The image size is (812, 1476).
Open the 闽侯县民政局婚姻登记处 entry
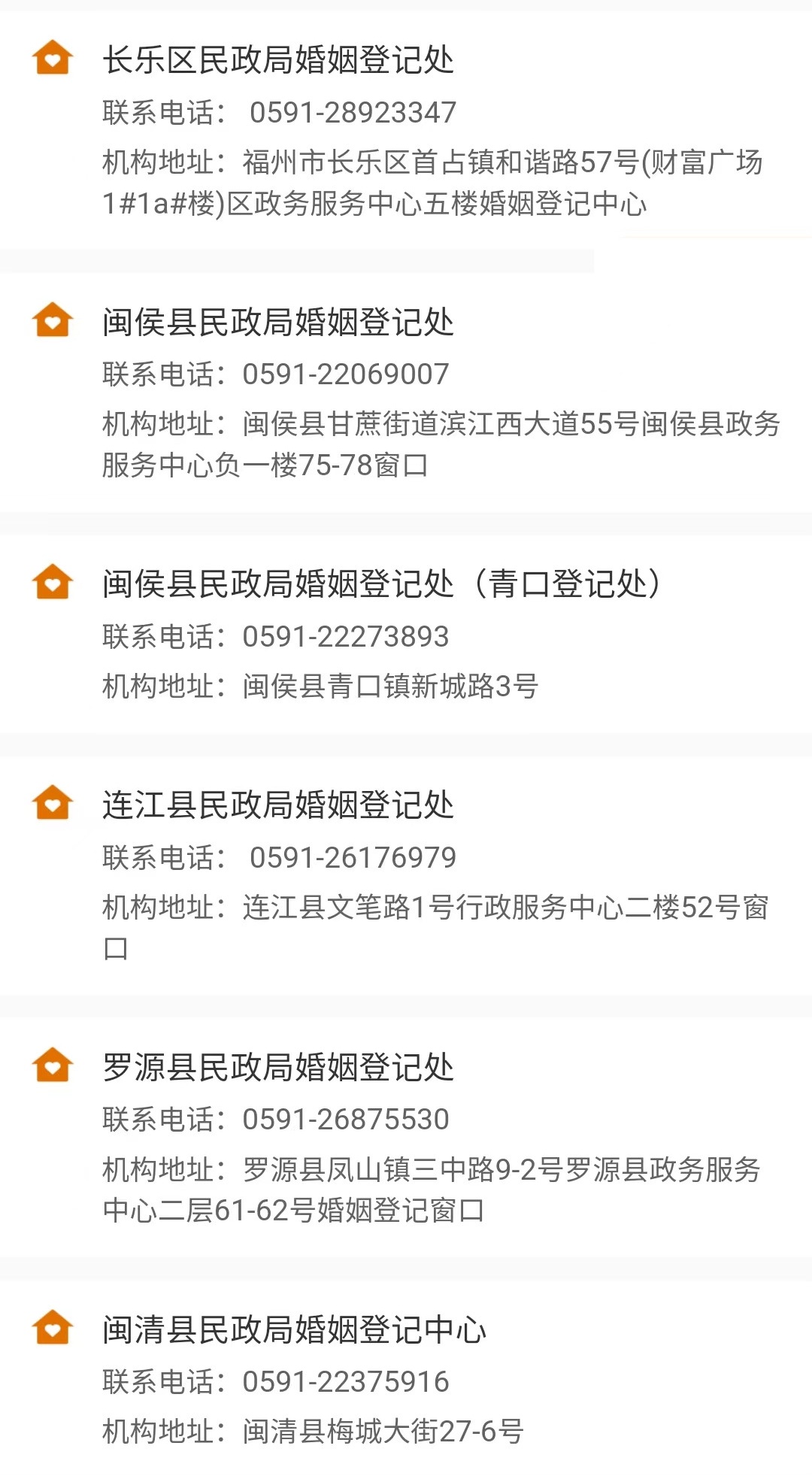(278, 323)
